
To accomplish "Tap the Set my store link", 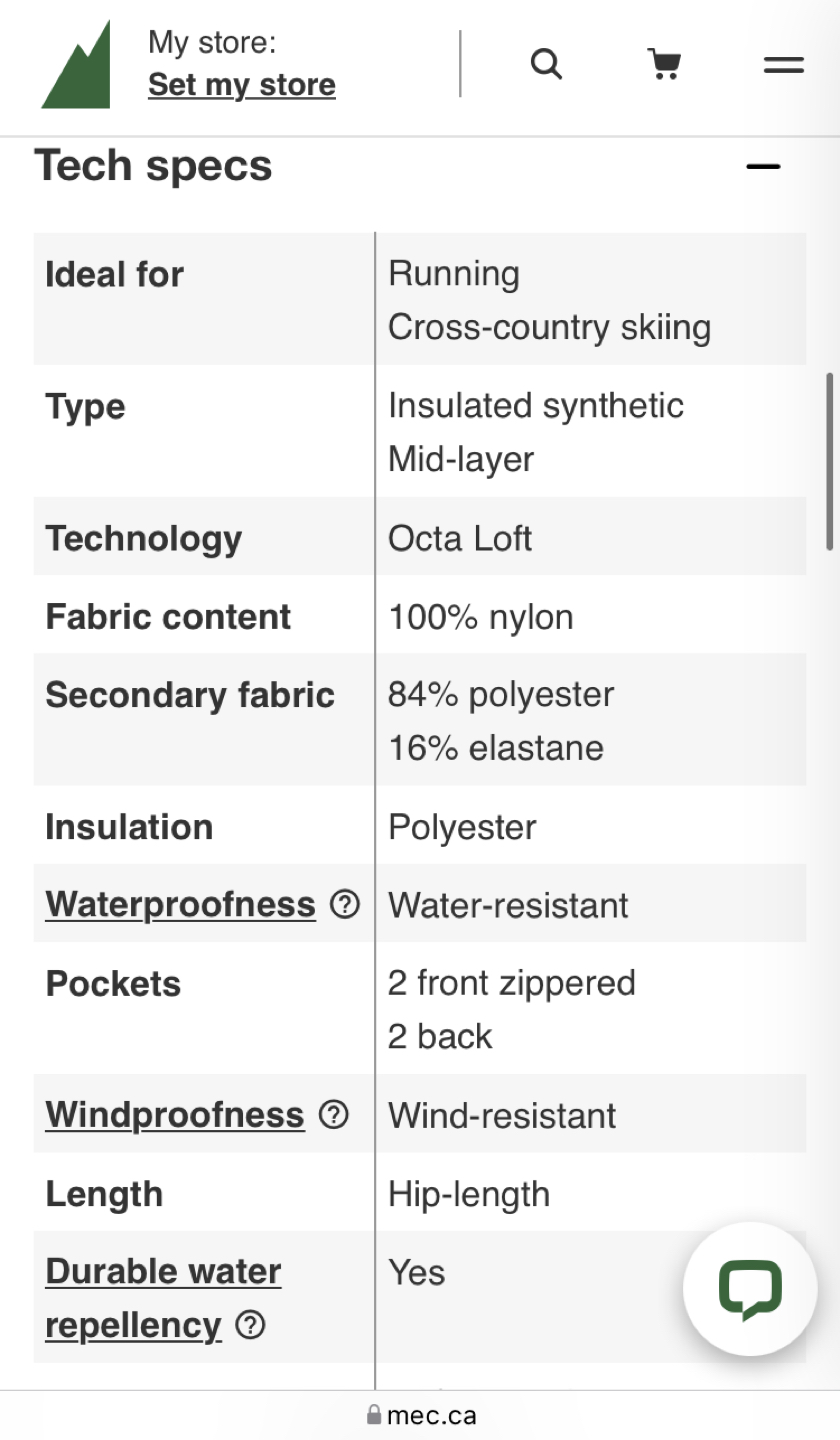I will pyautogui.click(x=242, y=85).
